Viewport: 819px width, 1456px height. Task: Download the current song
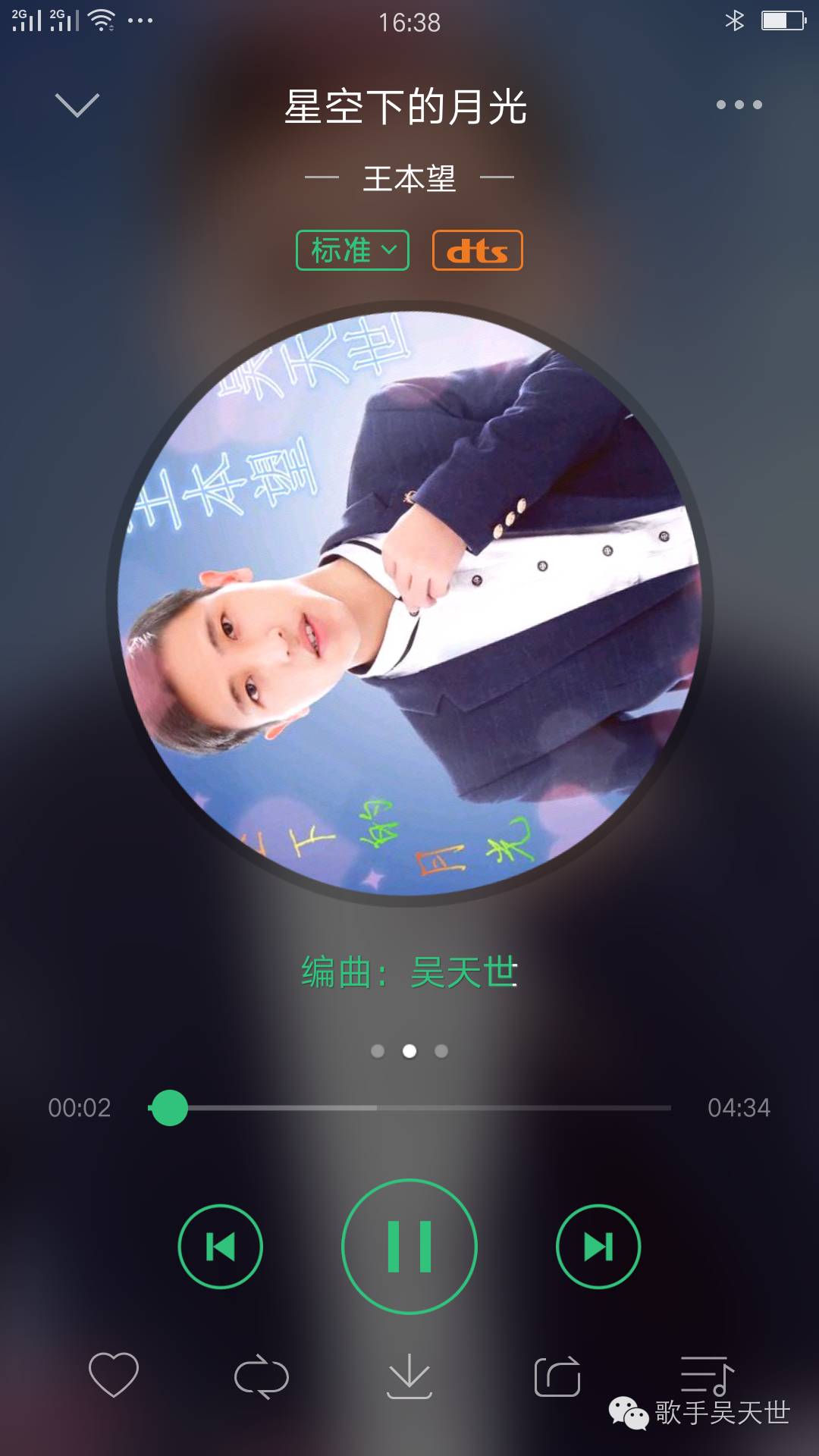pos(409,1376)
